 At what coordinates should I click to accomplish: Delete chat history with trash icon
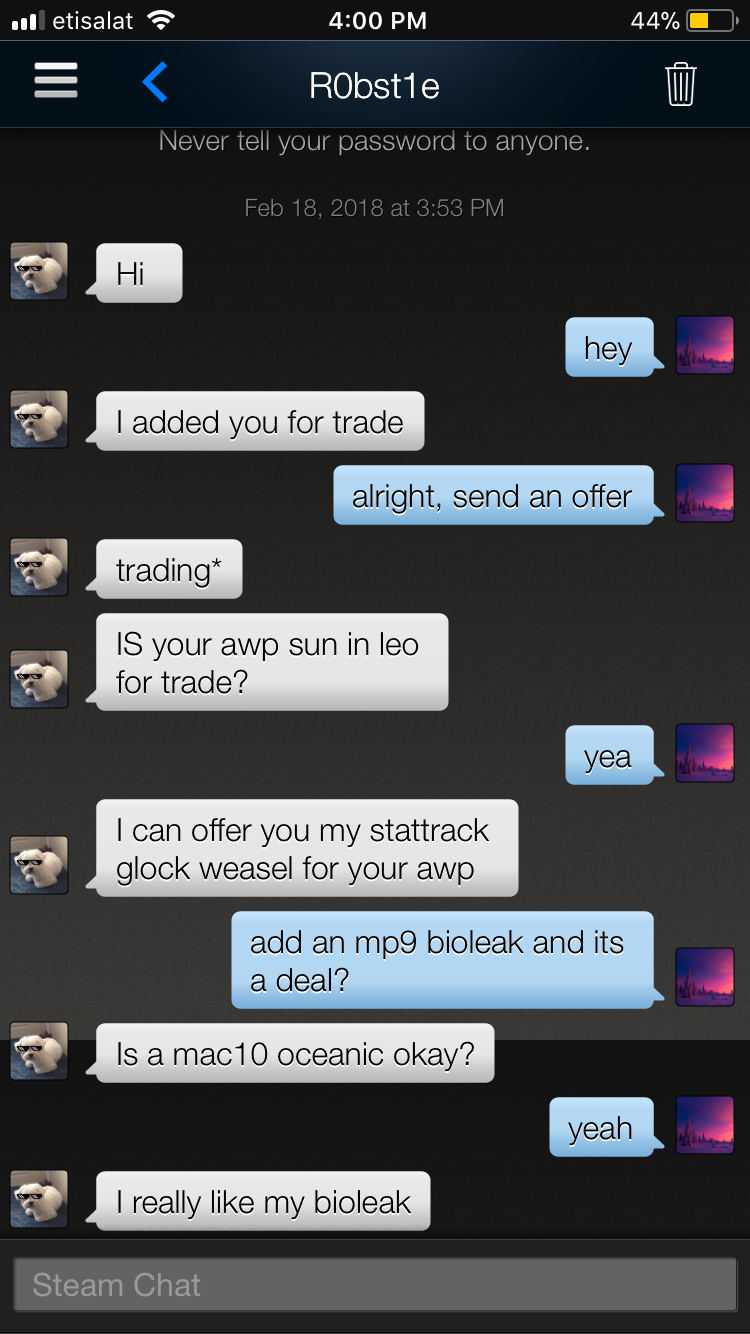680,84
